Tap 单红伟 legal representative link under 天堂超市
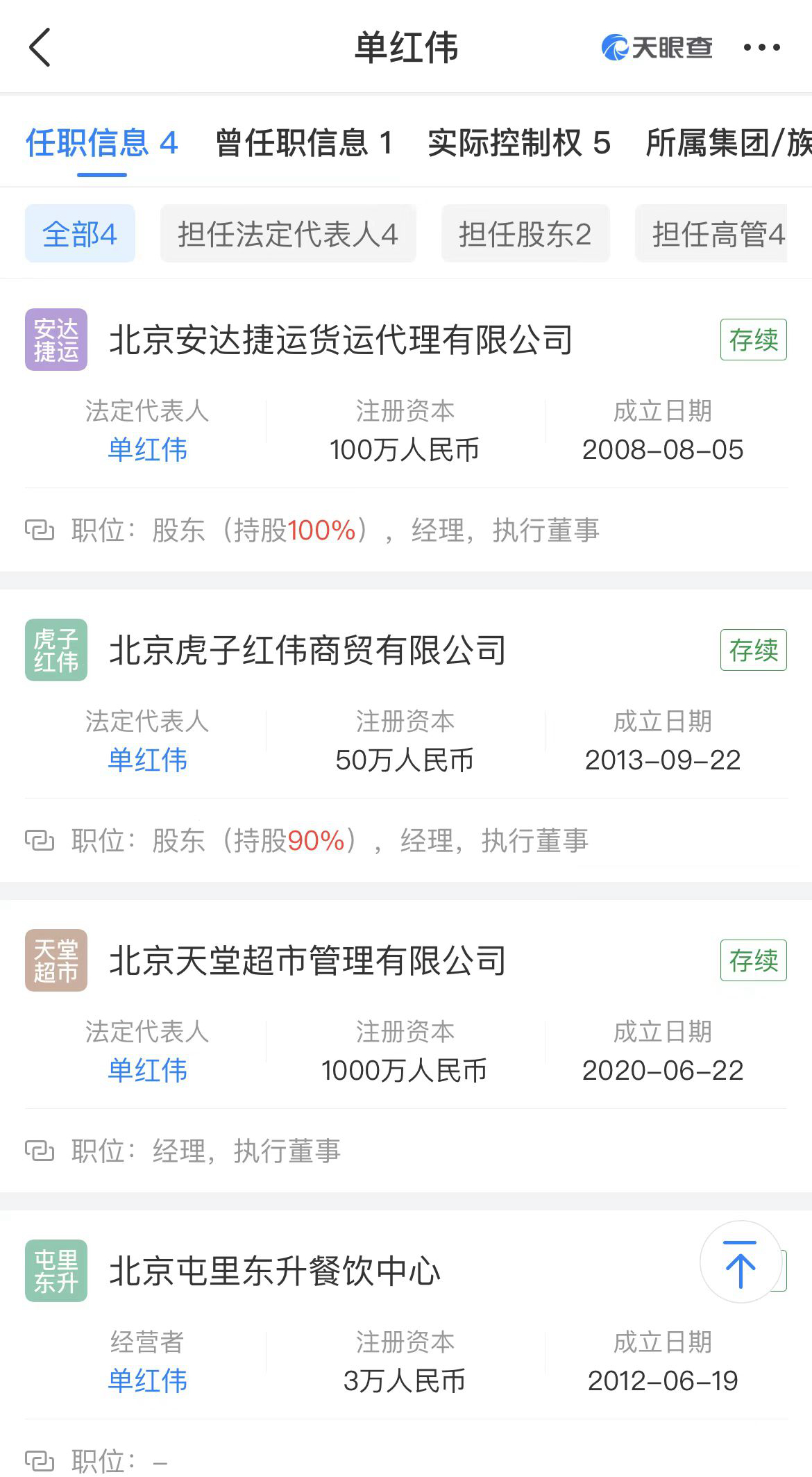This screenshot has width=812, height=1477. 148,1071
